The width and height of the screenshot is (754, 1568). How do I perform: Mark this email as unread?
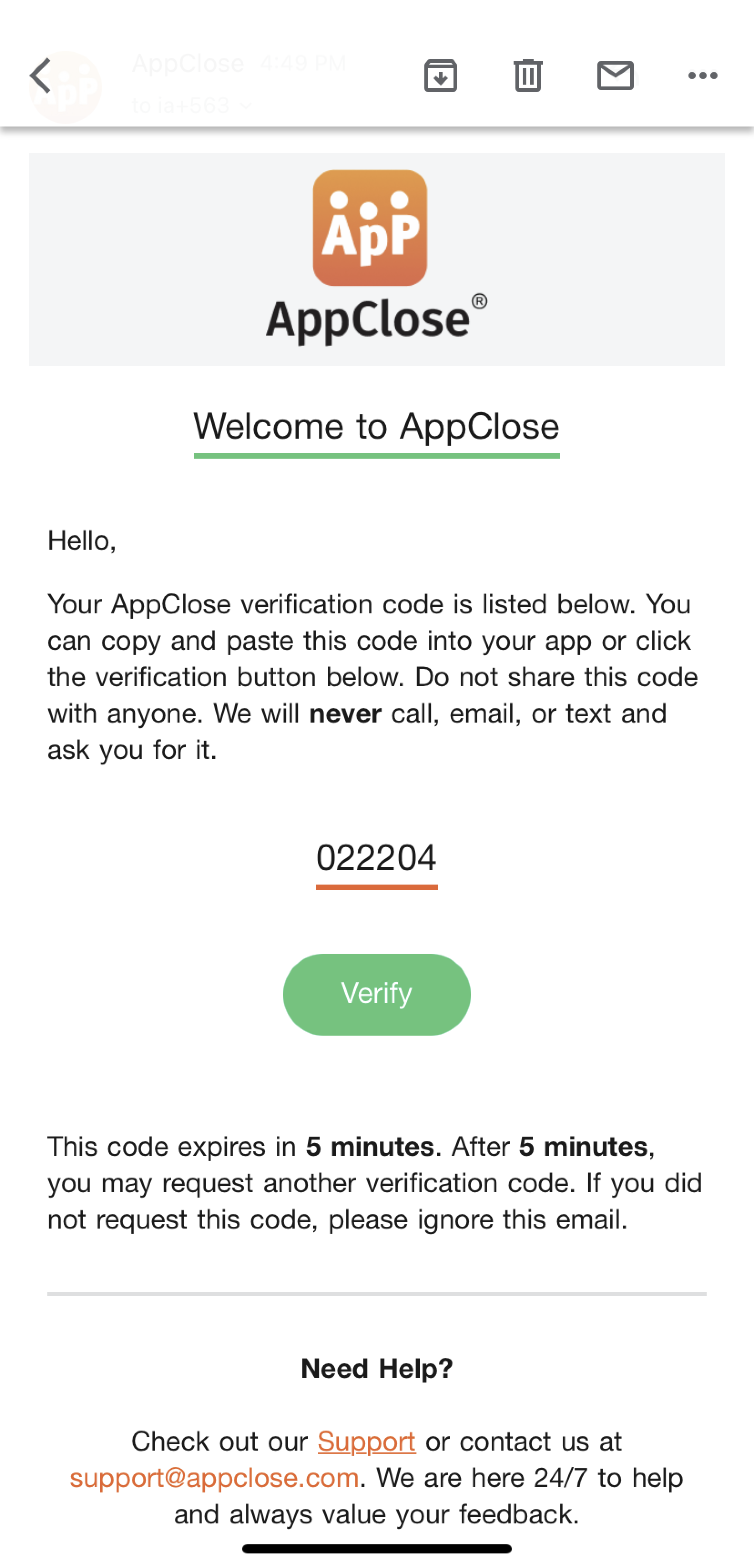click(615, 76)
